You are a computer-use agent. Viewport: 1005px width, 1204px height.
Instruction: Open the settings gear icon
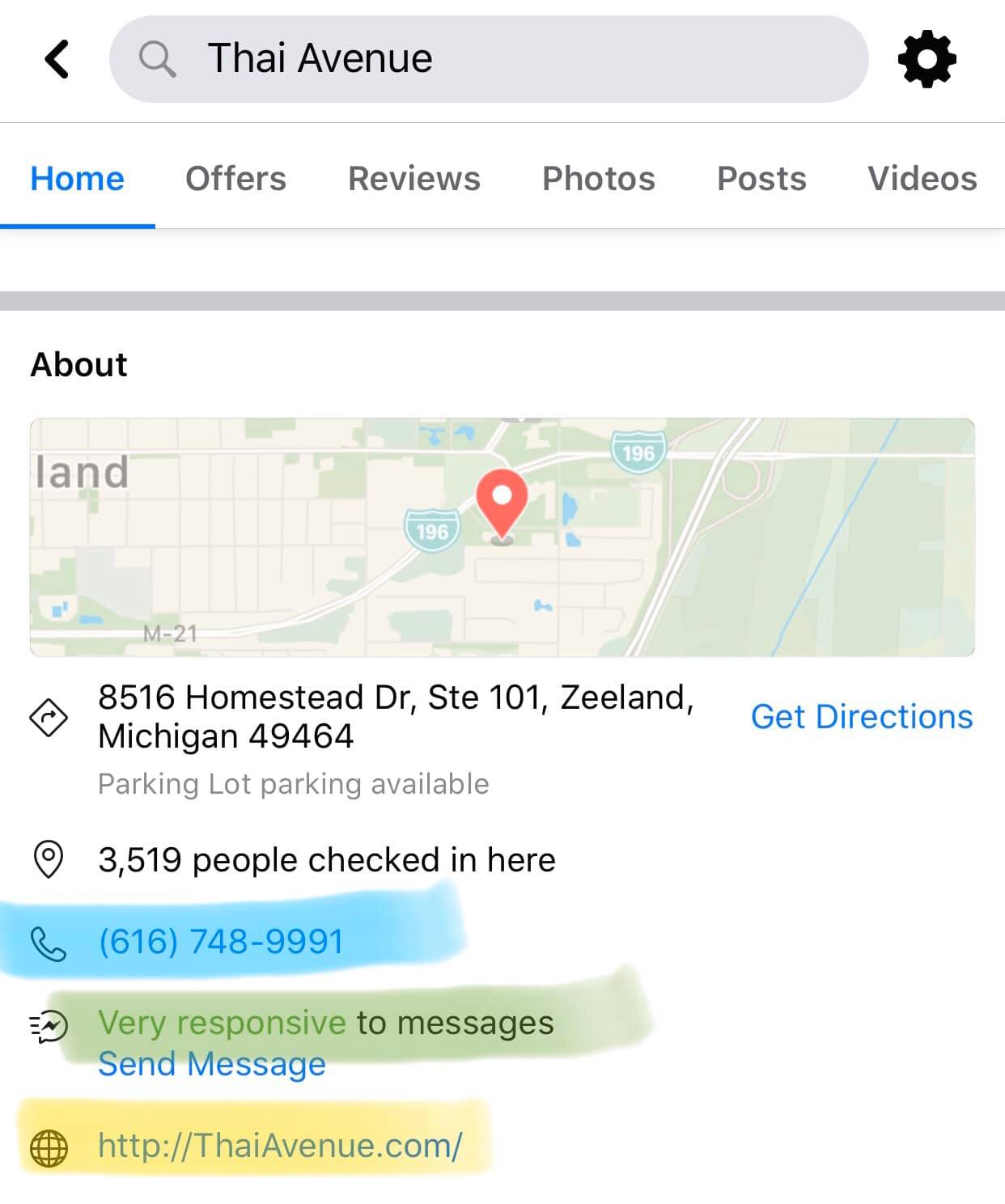[x=927, y=59]
